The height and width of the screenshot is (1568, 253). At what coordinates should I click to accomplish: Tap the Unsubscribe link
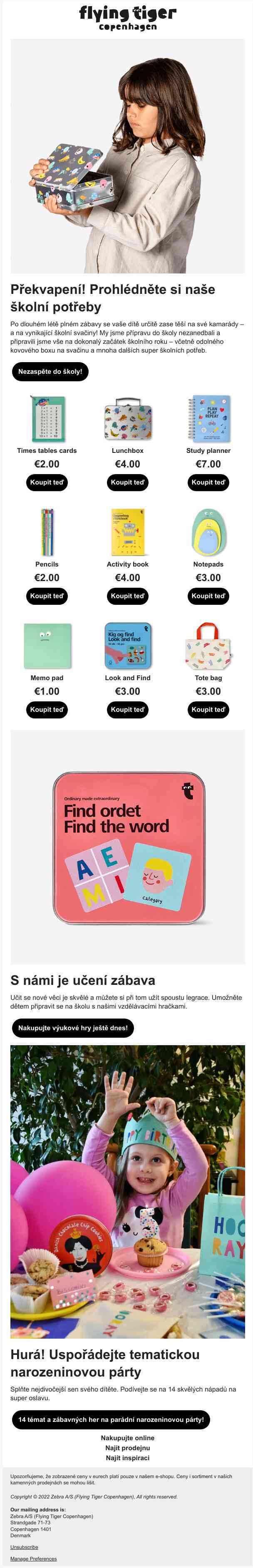pyautogui.click(x=24, y=1547)
